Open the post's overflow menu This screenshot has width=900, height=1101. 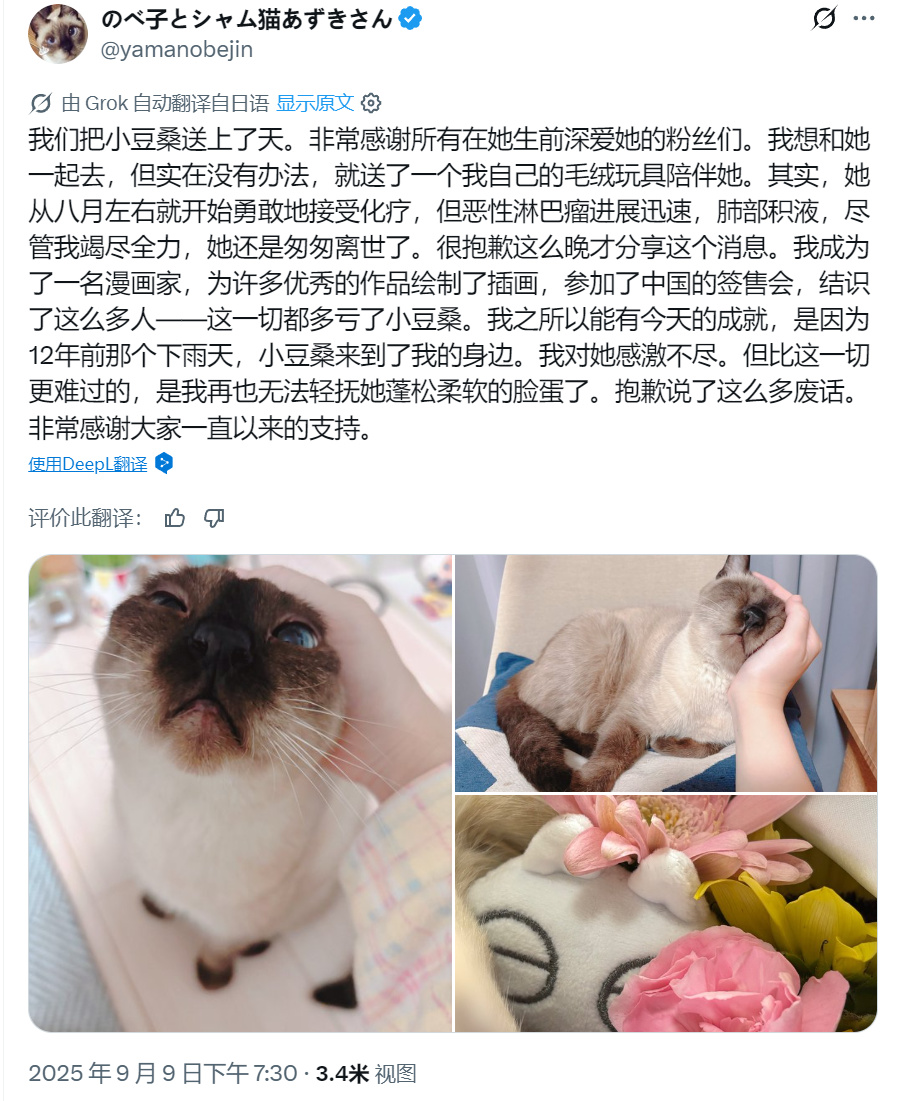pos(863,19)
